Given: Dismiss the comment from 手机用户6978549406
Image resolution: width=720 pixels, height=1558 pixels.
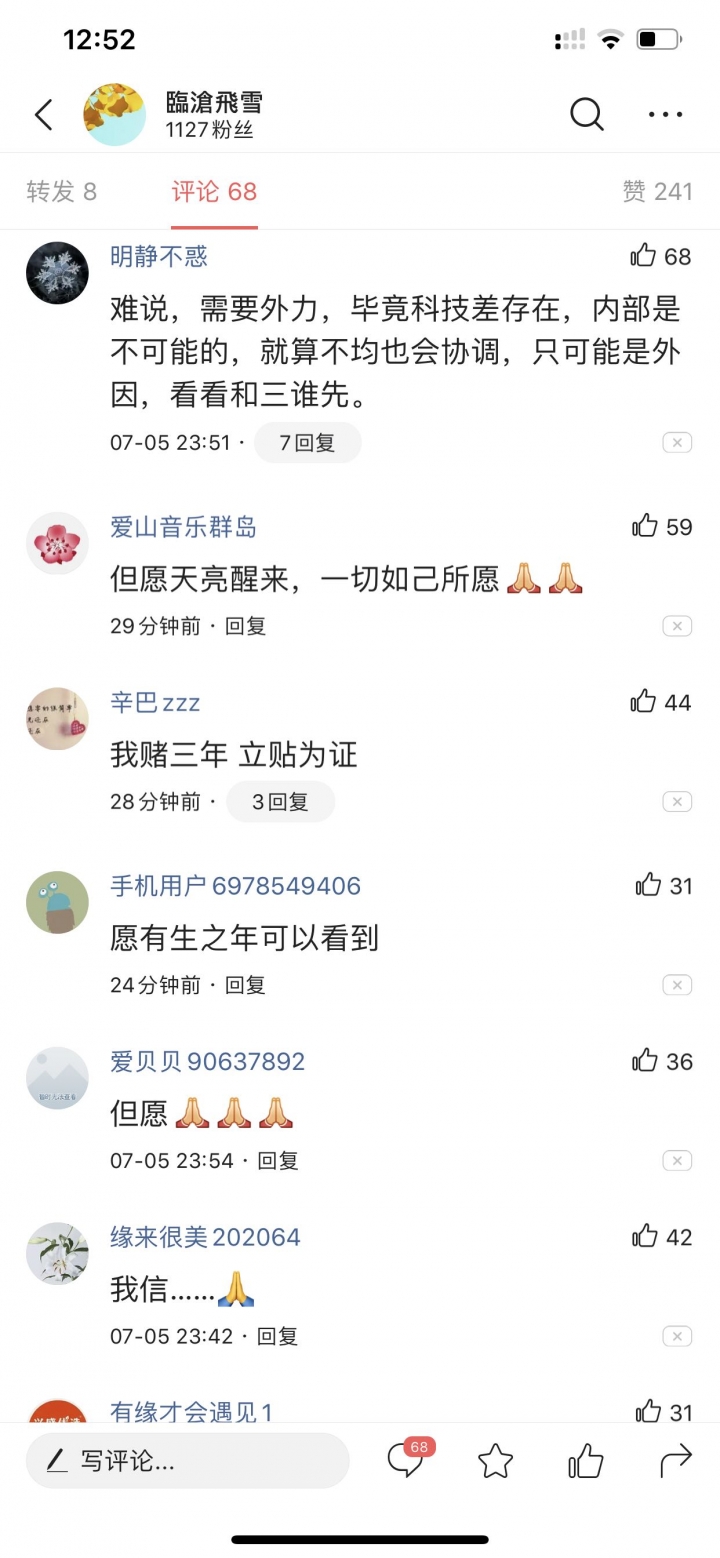Looking at the screenshot, I should [x=677, y=985].
